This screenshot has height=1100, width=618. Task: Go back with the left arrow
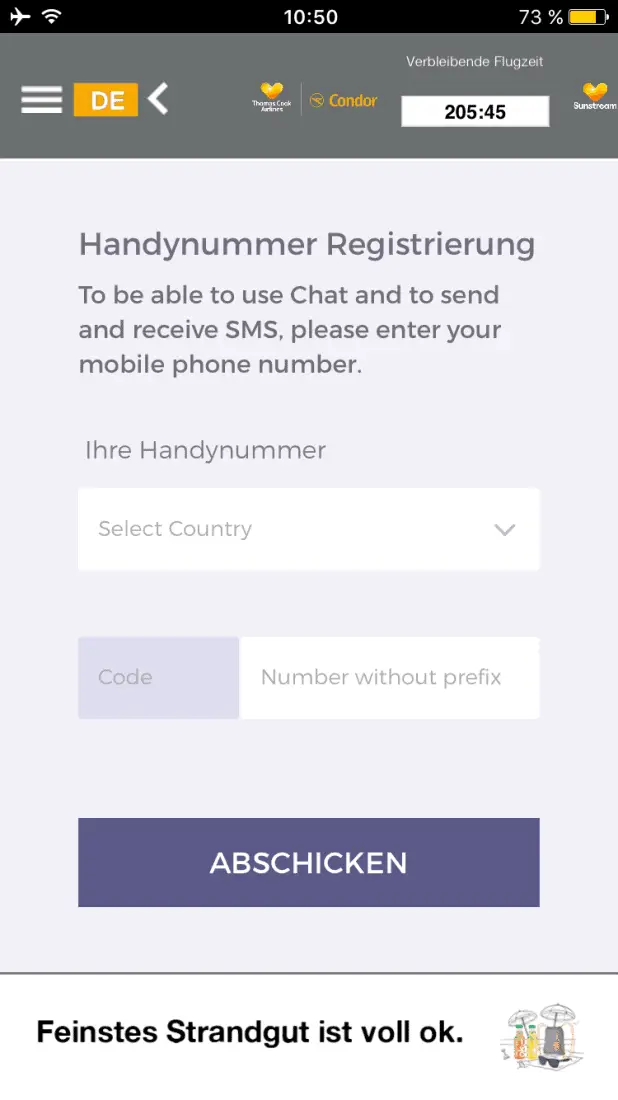(x=158, y=99)
